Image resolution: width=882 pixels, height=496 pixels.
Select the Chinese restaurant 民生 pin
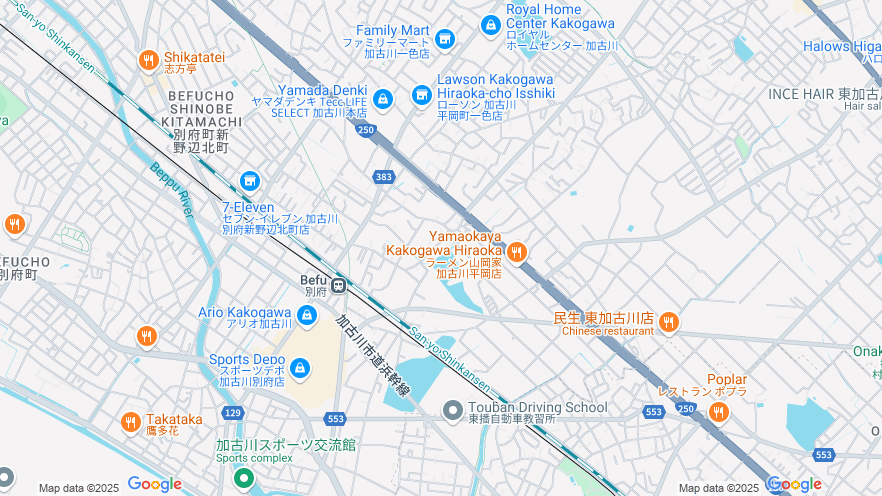pyautogui.click(x=669, y=322)
